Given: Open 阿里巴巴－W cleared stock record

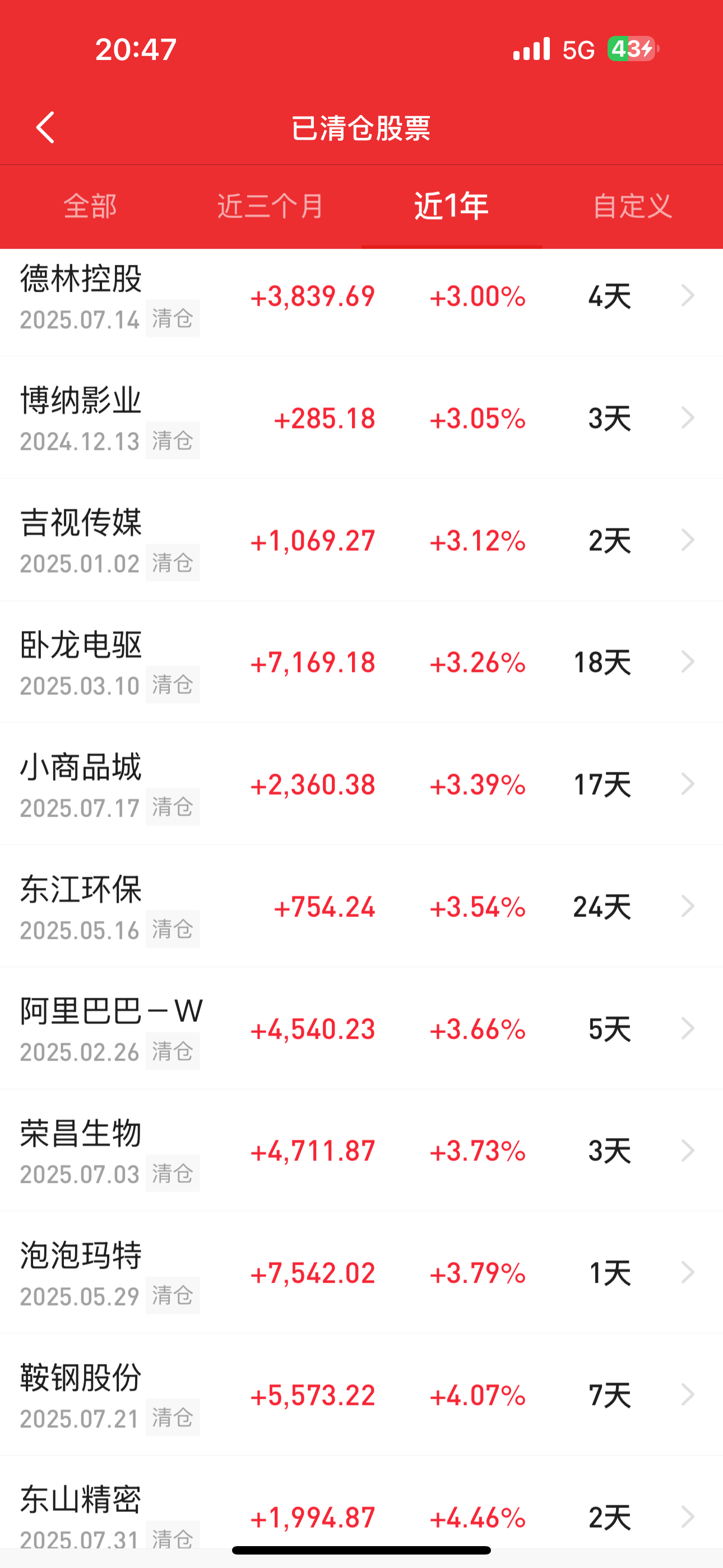Looking at the screenshot, I should coord(361,1029).
